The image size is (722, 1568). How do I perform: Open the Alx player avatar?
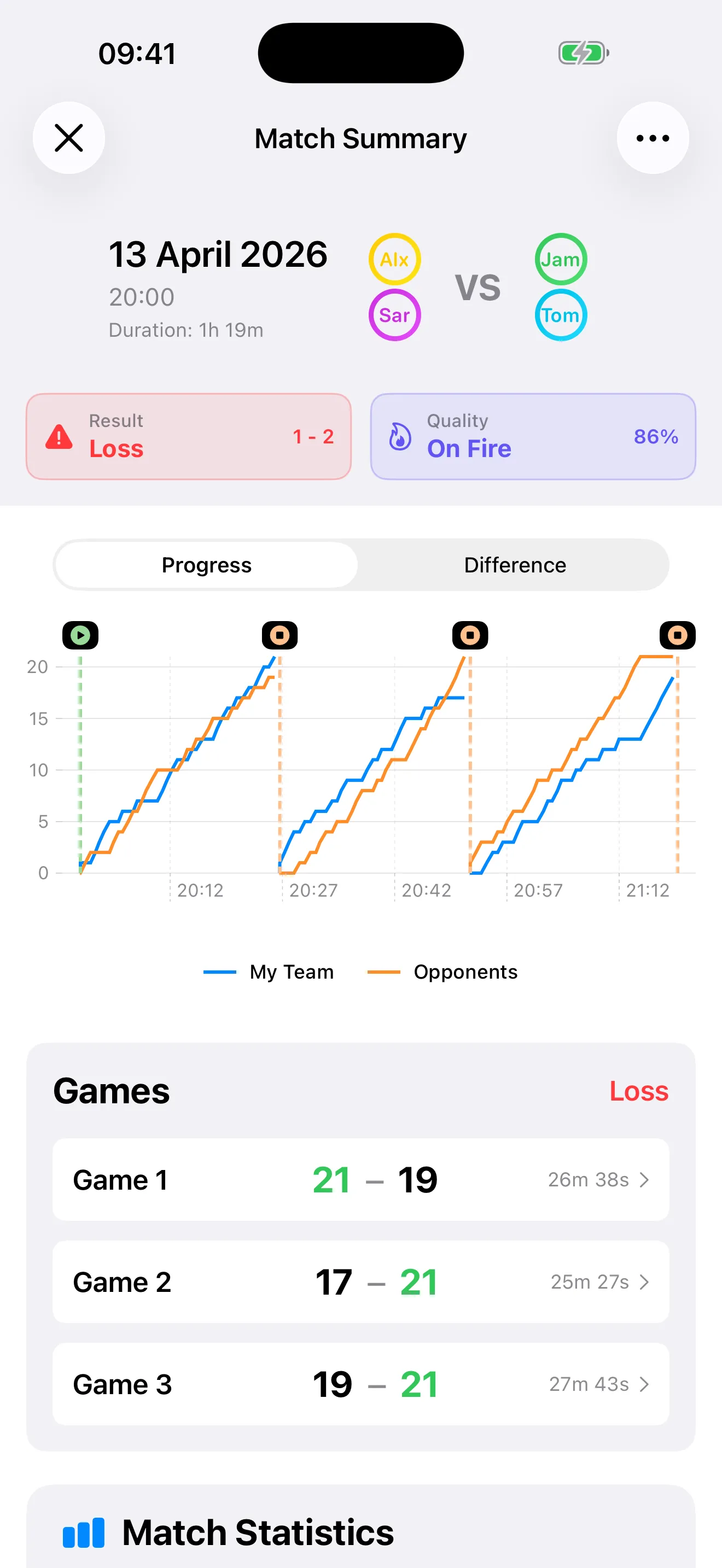(x=394, y=259)
